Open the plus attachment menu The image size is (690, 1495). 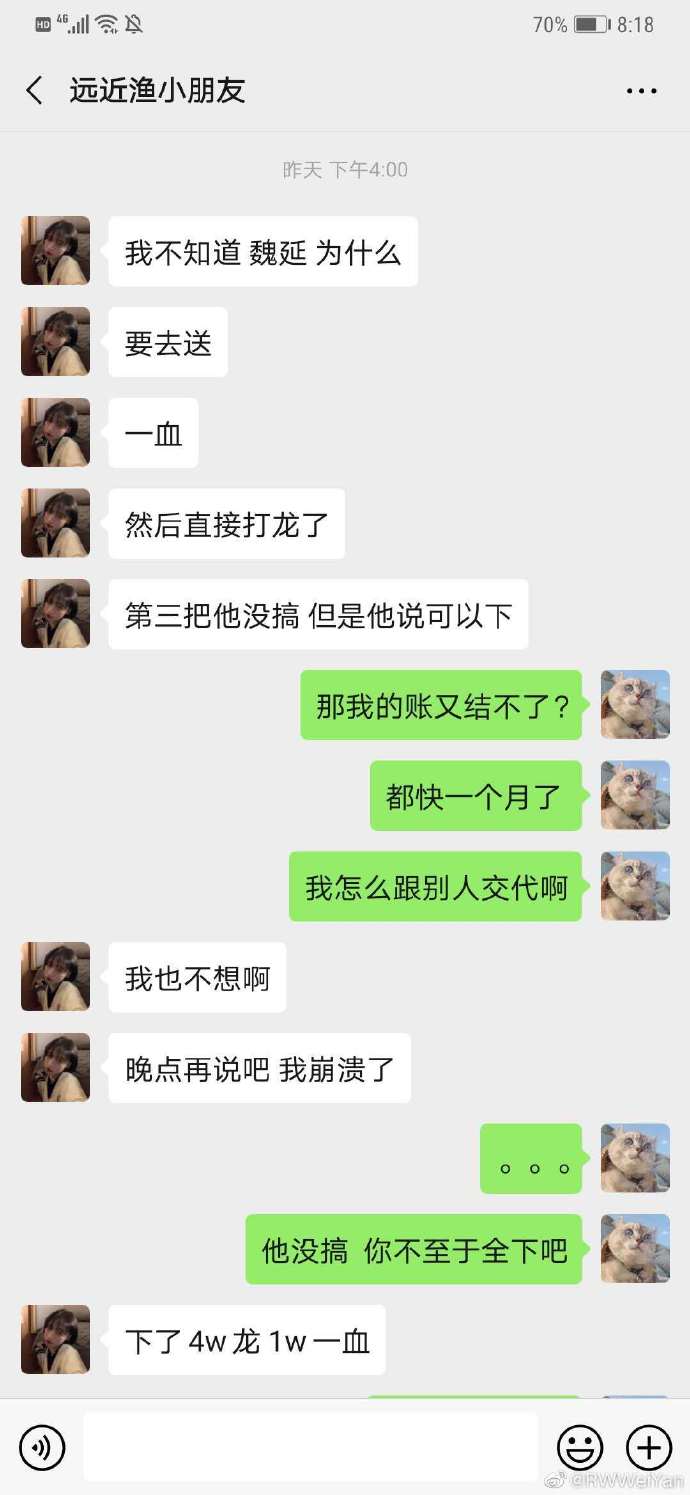648,1447
